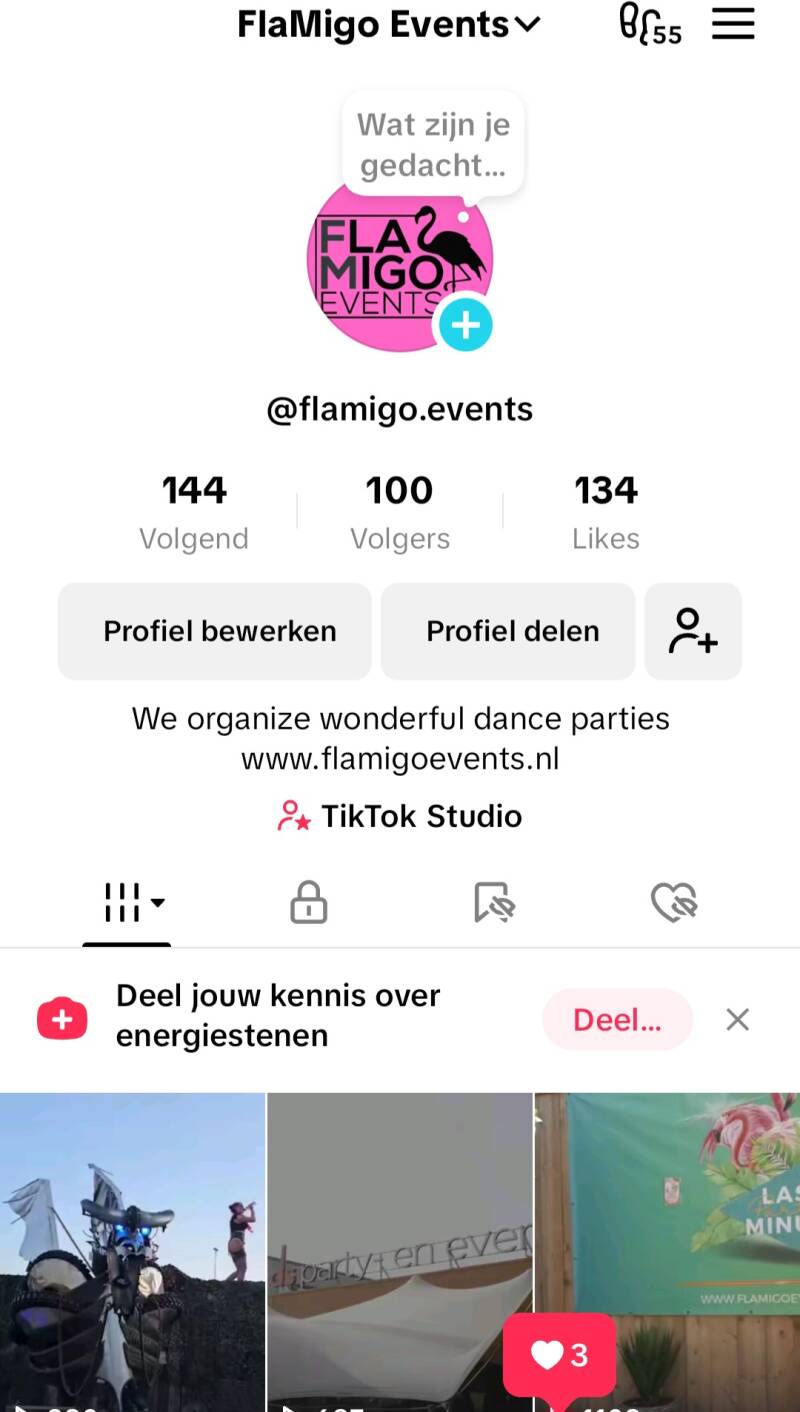Dismiss the energiestenen banner
This screenshot has height=1412, width=800.
[x=737, y=1020]
